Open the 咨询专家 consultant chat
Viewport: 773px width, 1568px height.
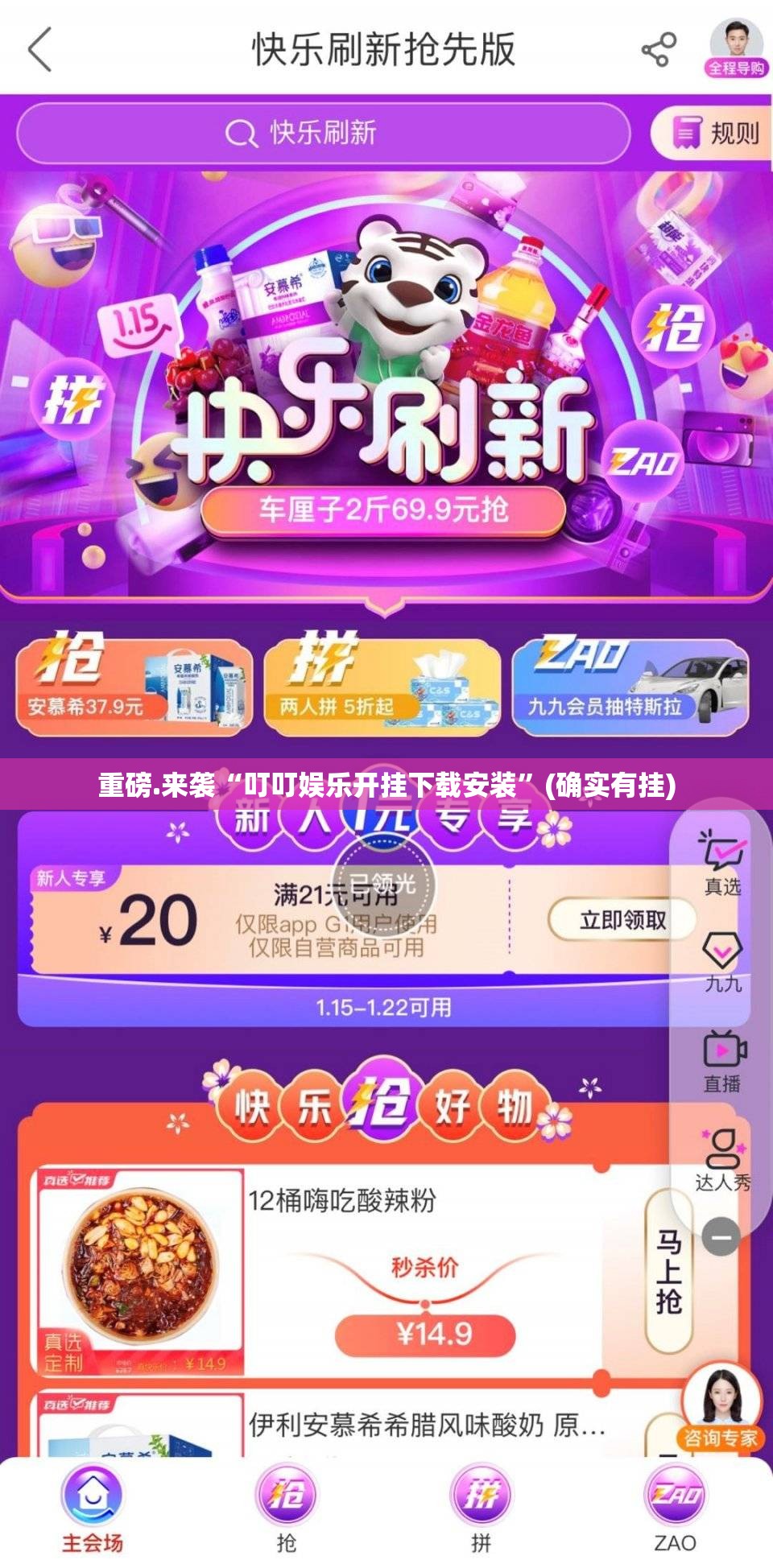[721, 1407]
